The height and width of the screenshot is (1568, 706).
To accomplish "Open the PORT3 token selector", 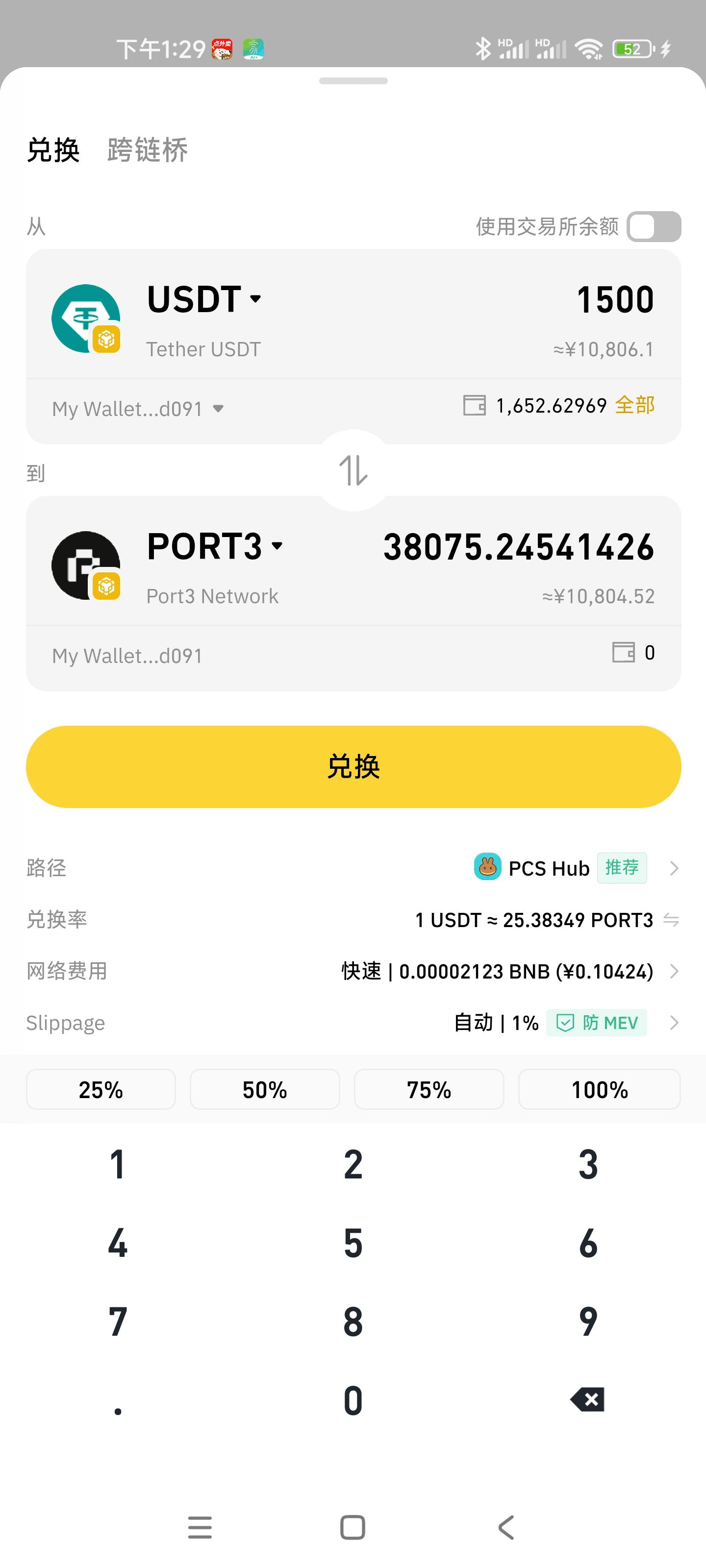I will (215, 546).
